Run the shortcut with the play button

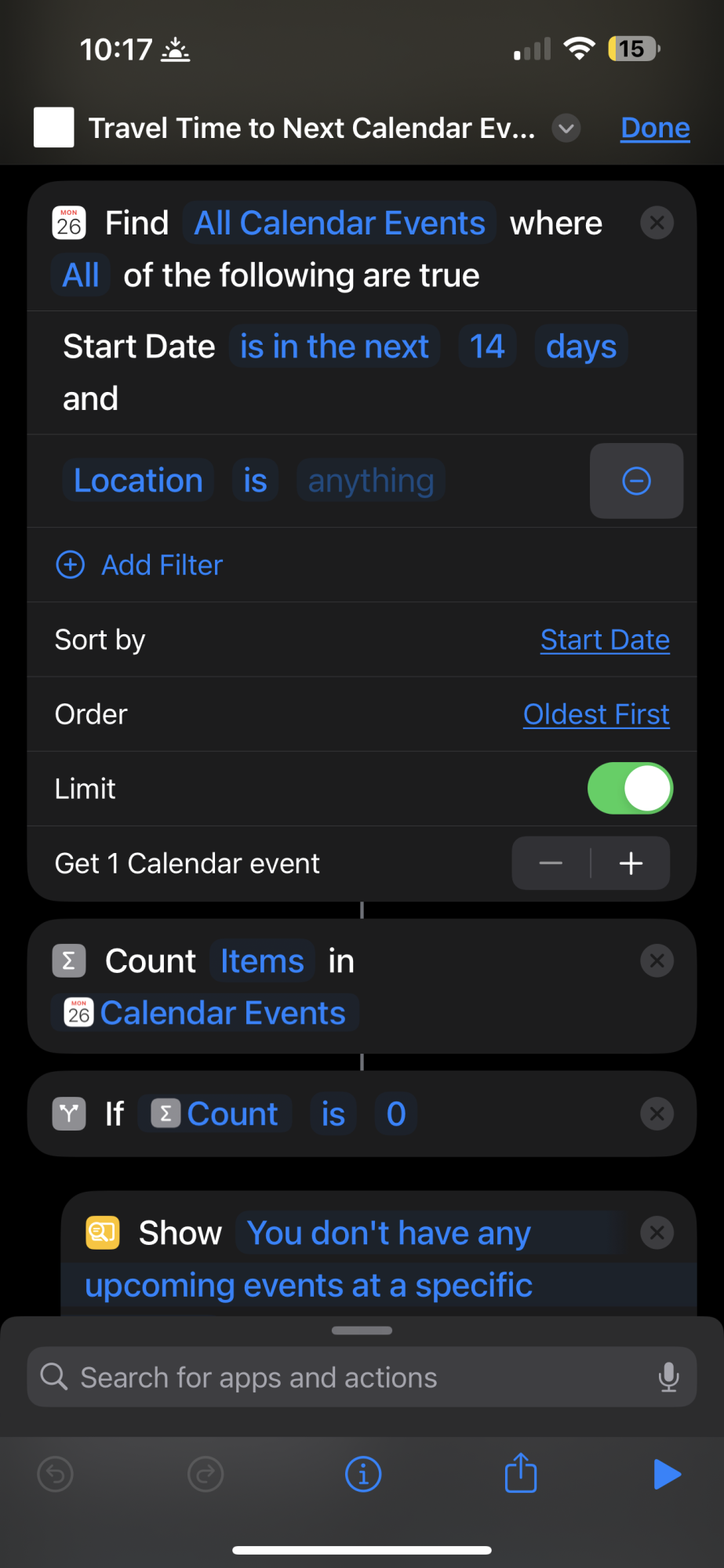667,1474
